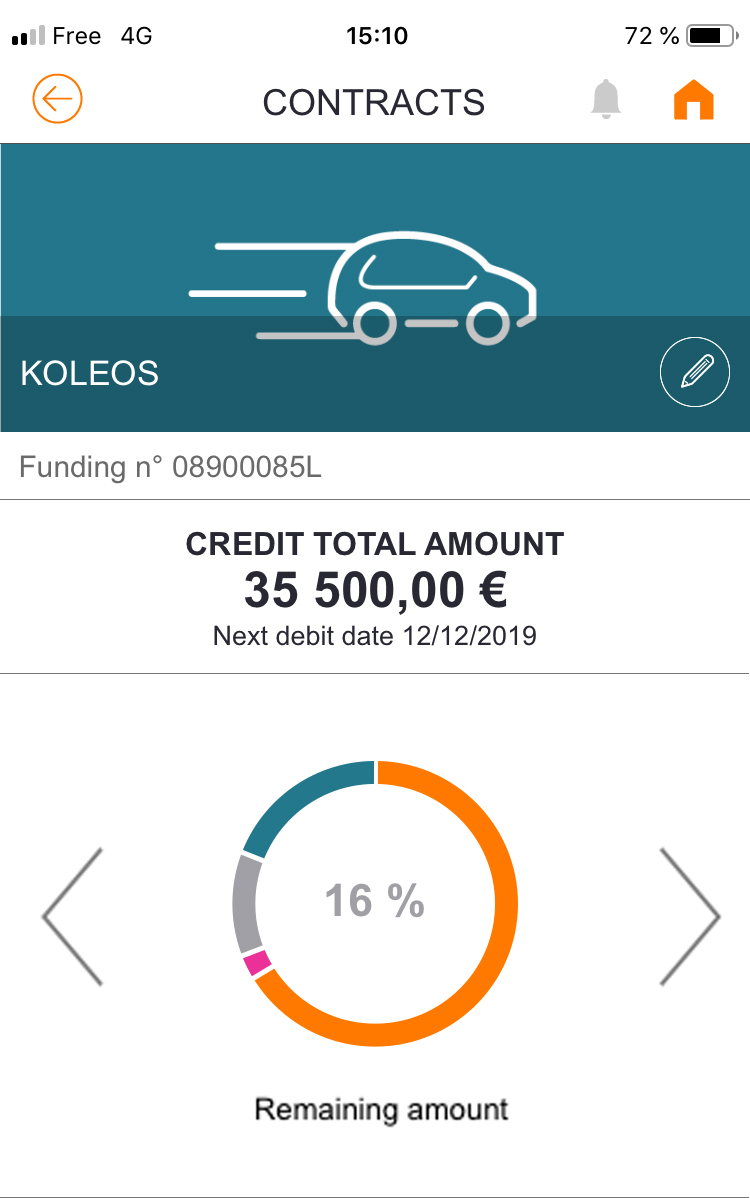This screenshot has width=750, height=1198.
Task: Show the next chart with right chevron
Action: point(690,916)
